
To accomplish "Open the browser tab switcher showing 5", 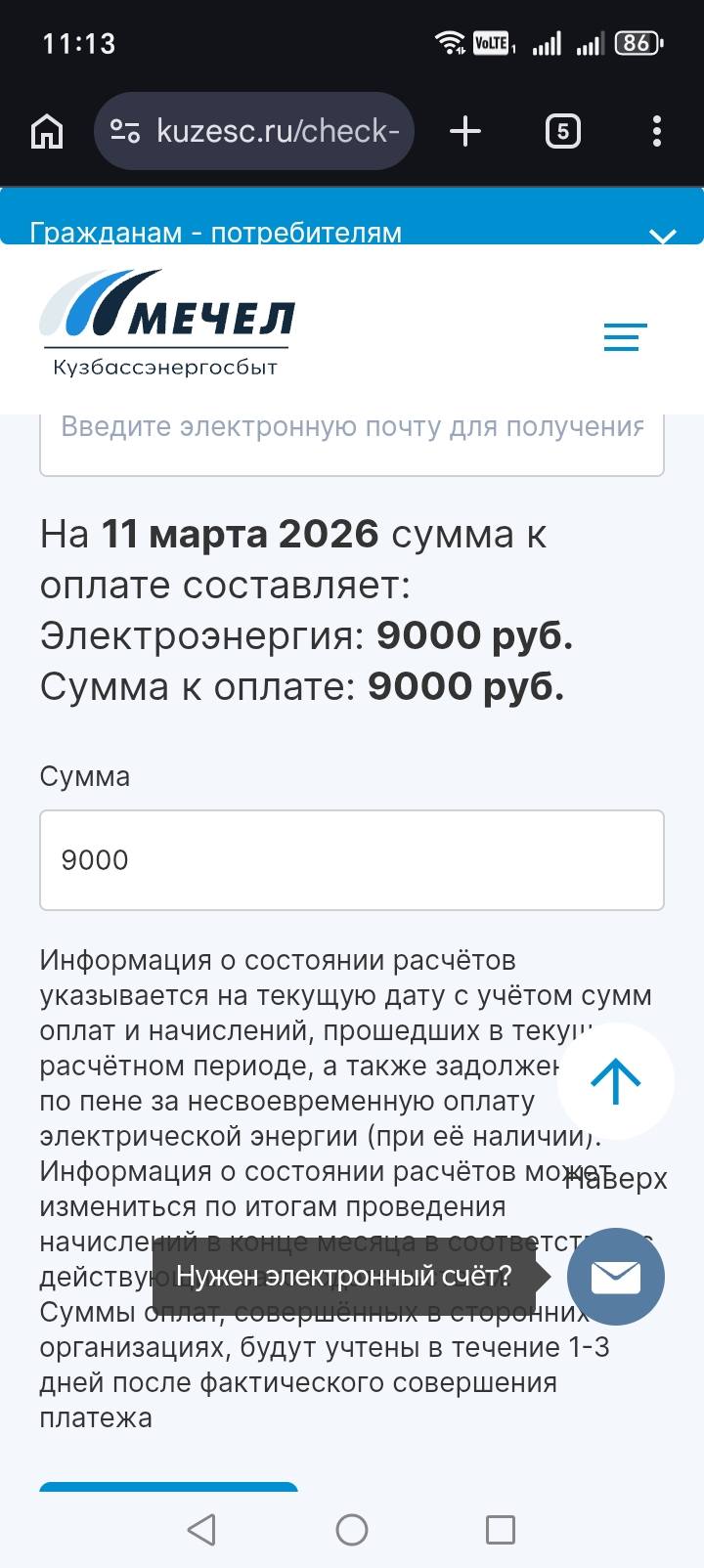I will pyautogui.click(x=562, y=131).
